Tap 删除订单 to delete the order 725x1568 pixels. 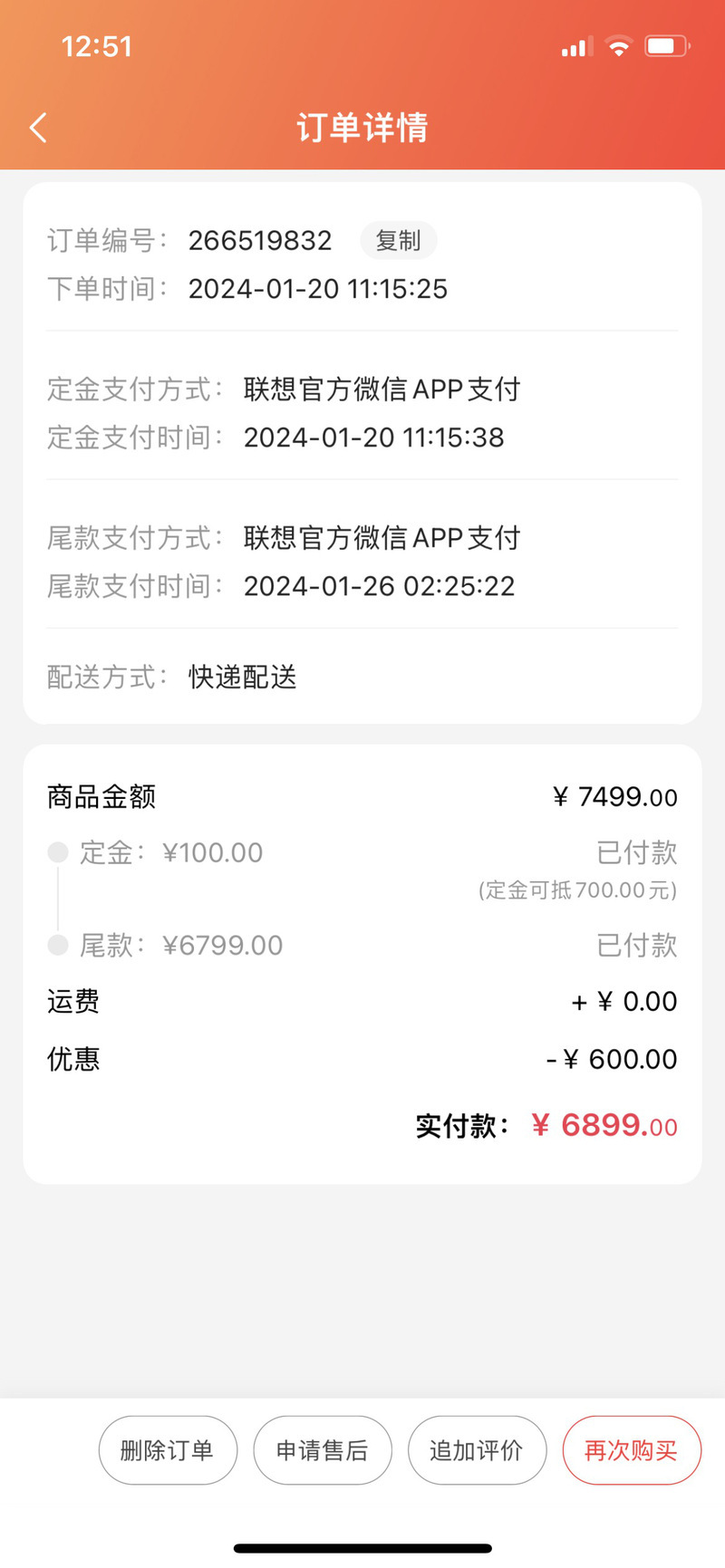click(x=168, y=1450)
